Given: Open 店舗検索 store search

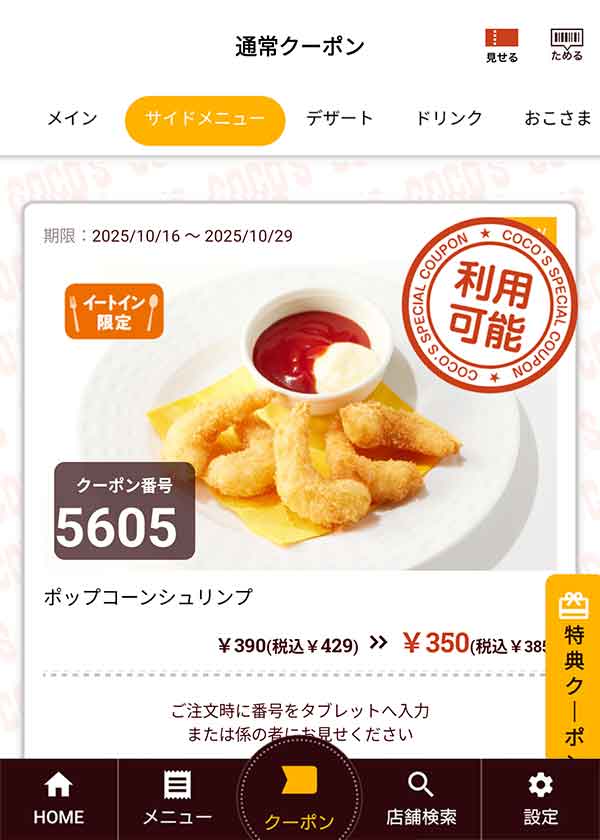Looking at the screenshot, I should point(421,798).
